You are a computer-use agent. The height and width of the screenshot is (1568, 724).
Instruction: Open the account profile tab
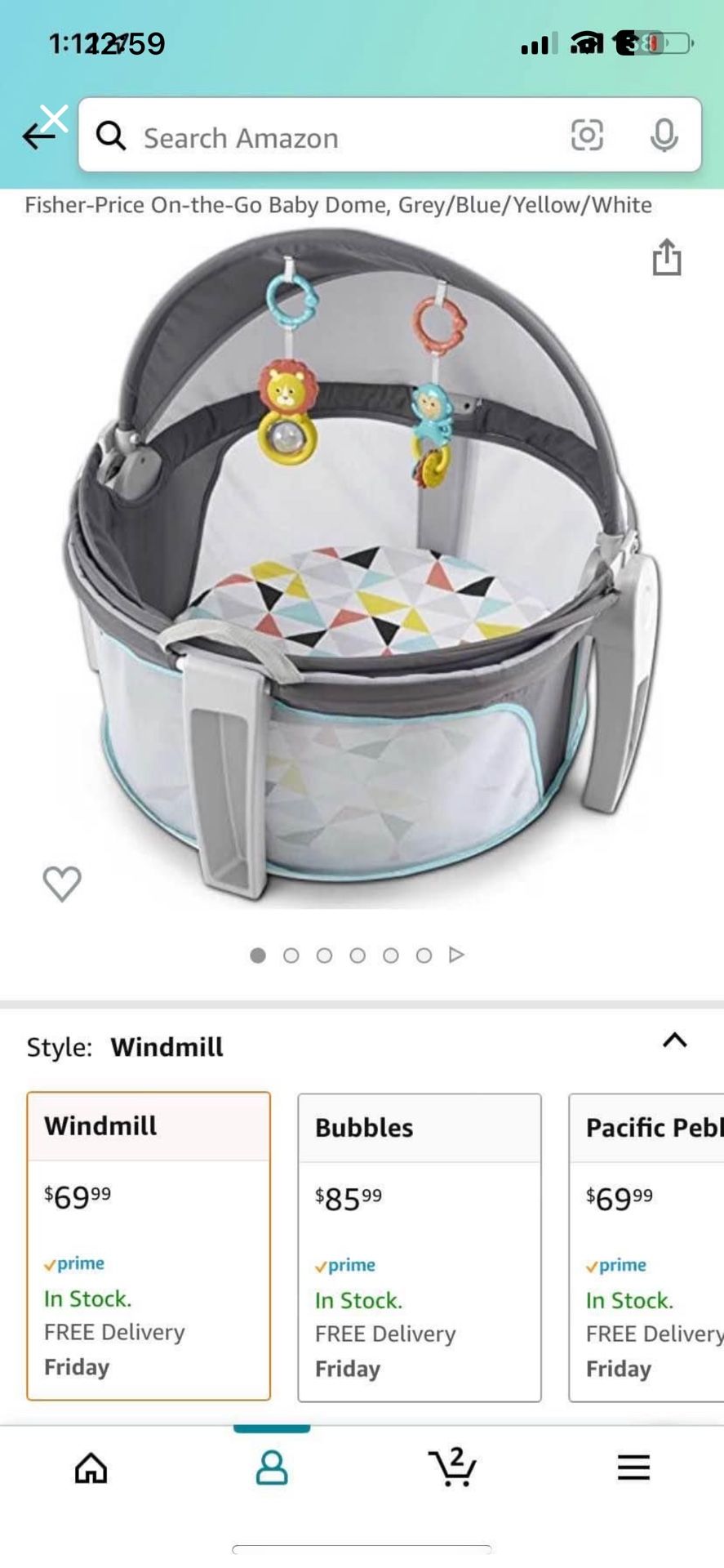tap(272, 1468)
